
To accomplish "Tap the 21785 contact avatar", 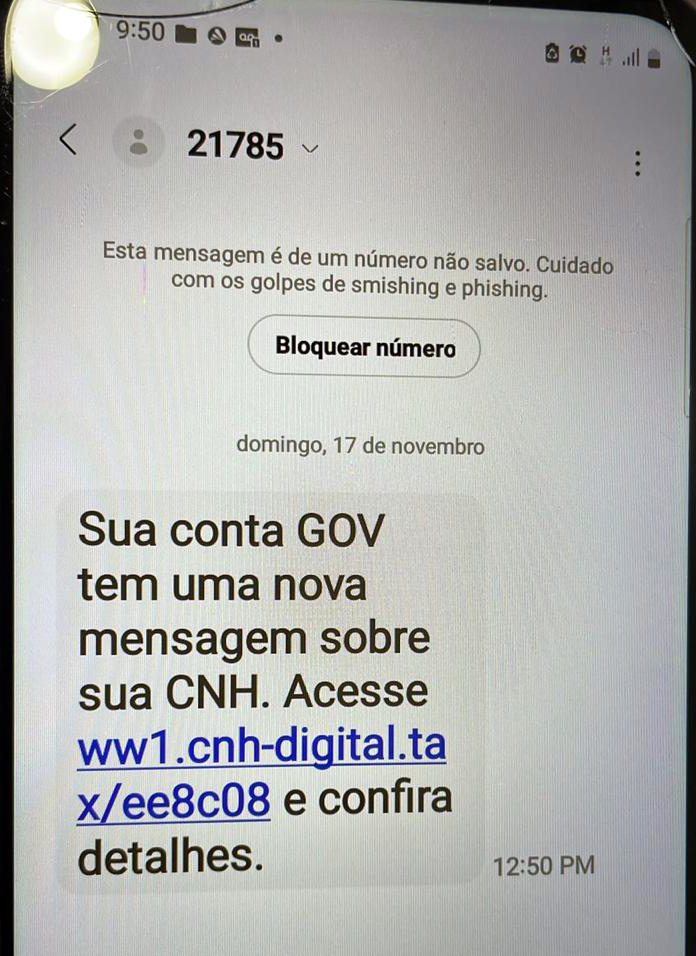I will [139, 143].
